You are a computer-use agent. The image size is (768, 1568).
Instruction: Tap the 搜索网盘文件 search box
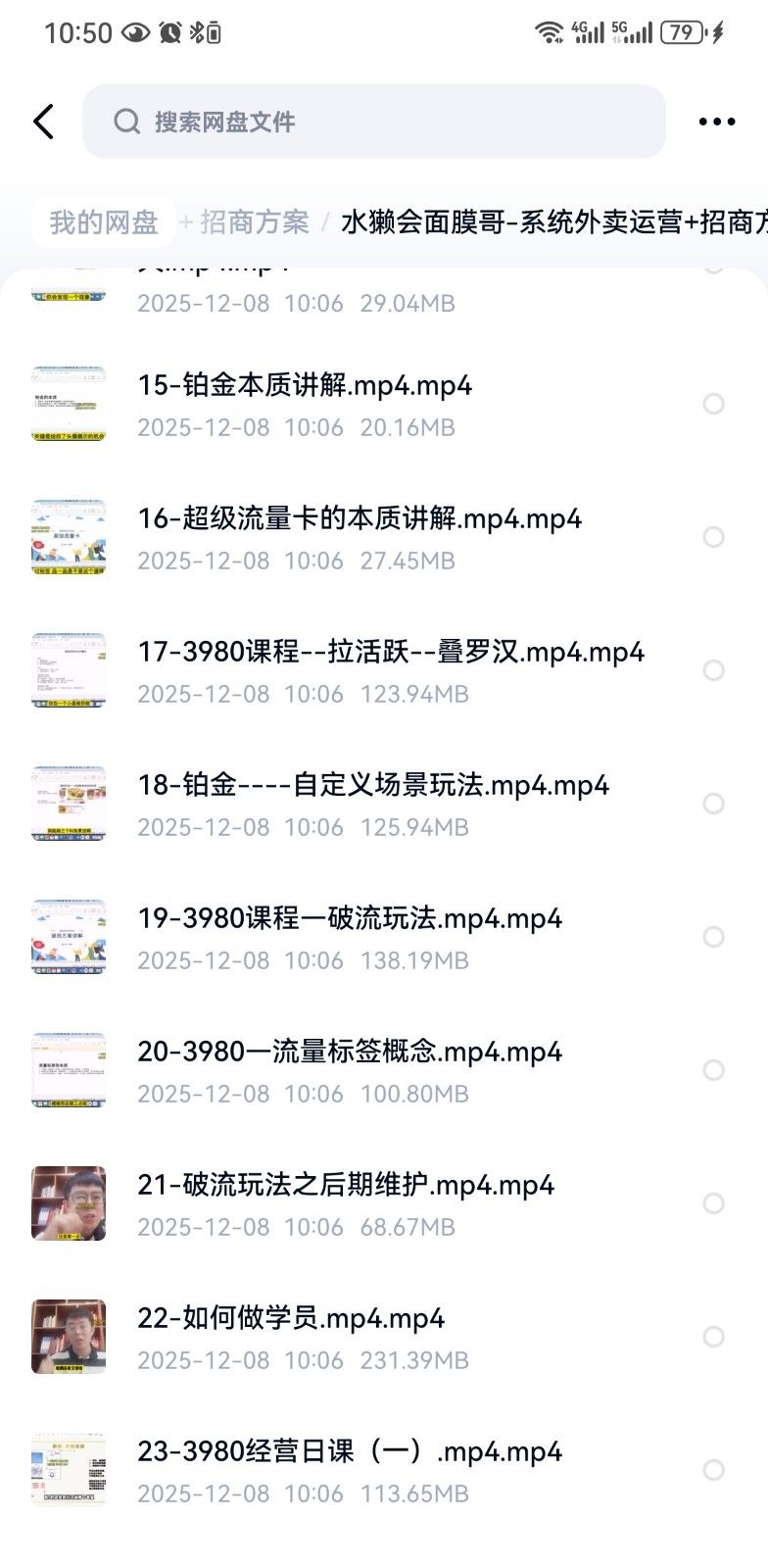pyautogui.click(x=372, y=122)
